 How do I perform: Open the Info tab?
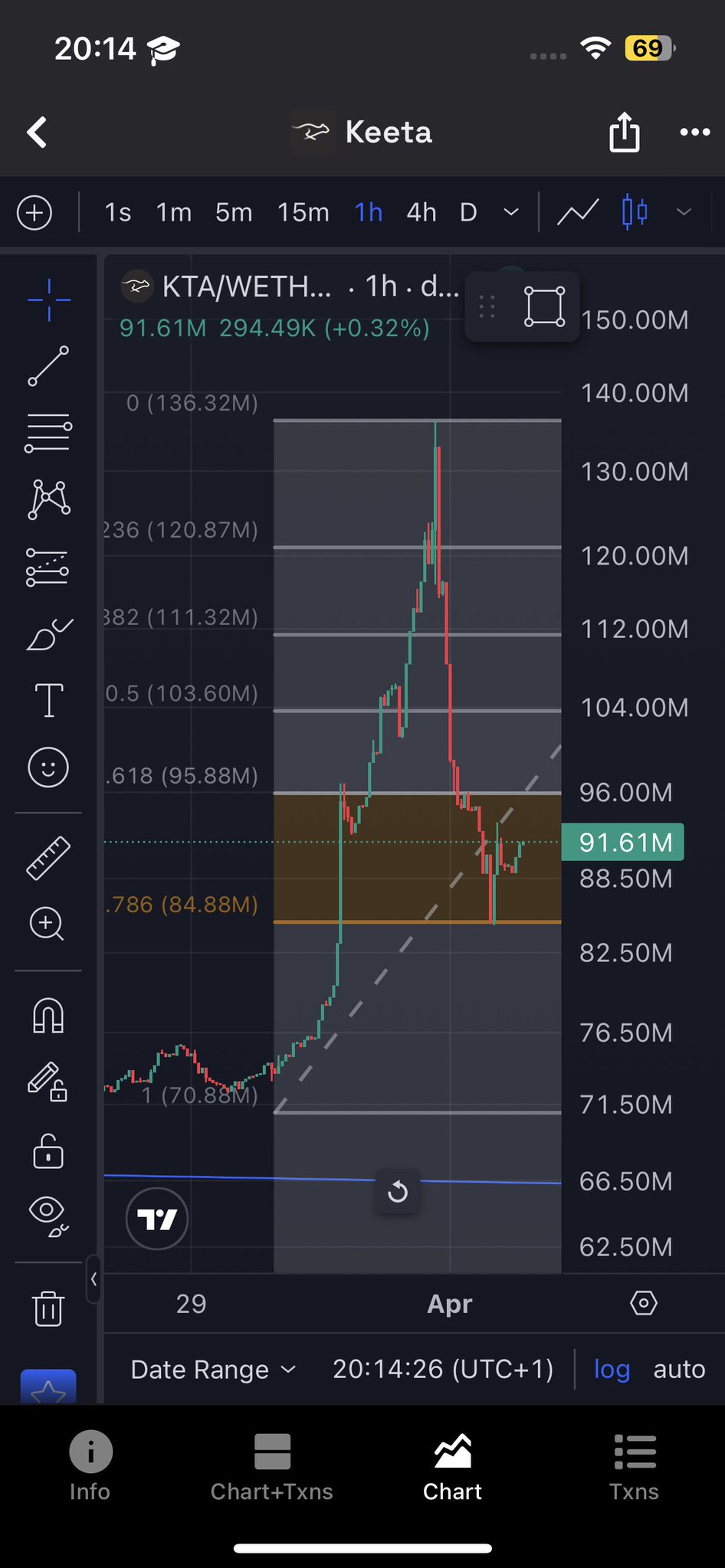click(x=90, y=1468)
